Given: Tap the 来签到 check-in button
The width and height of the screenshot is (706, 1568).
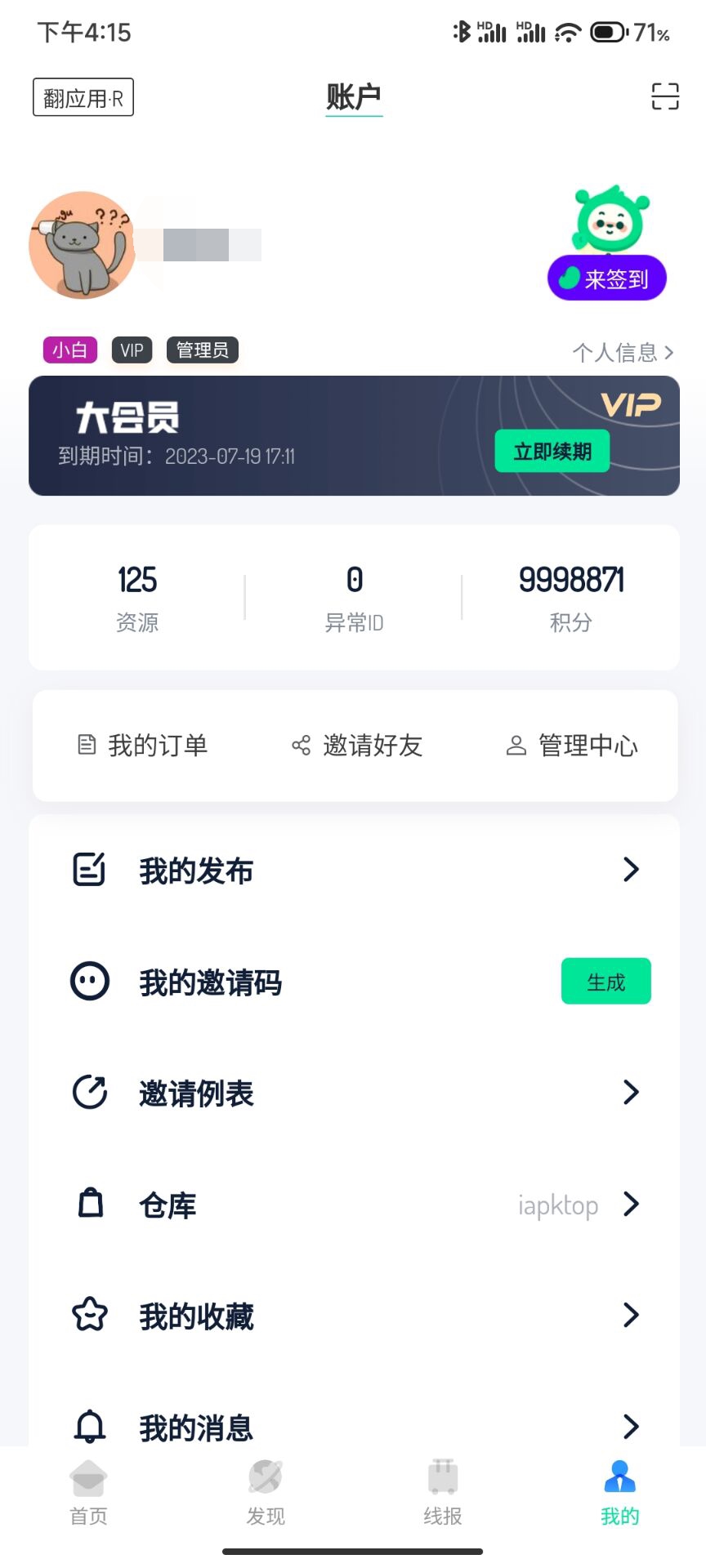Looking at the screenshot, I should click(x=607, y=278).
